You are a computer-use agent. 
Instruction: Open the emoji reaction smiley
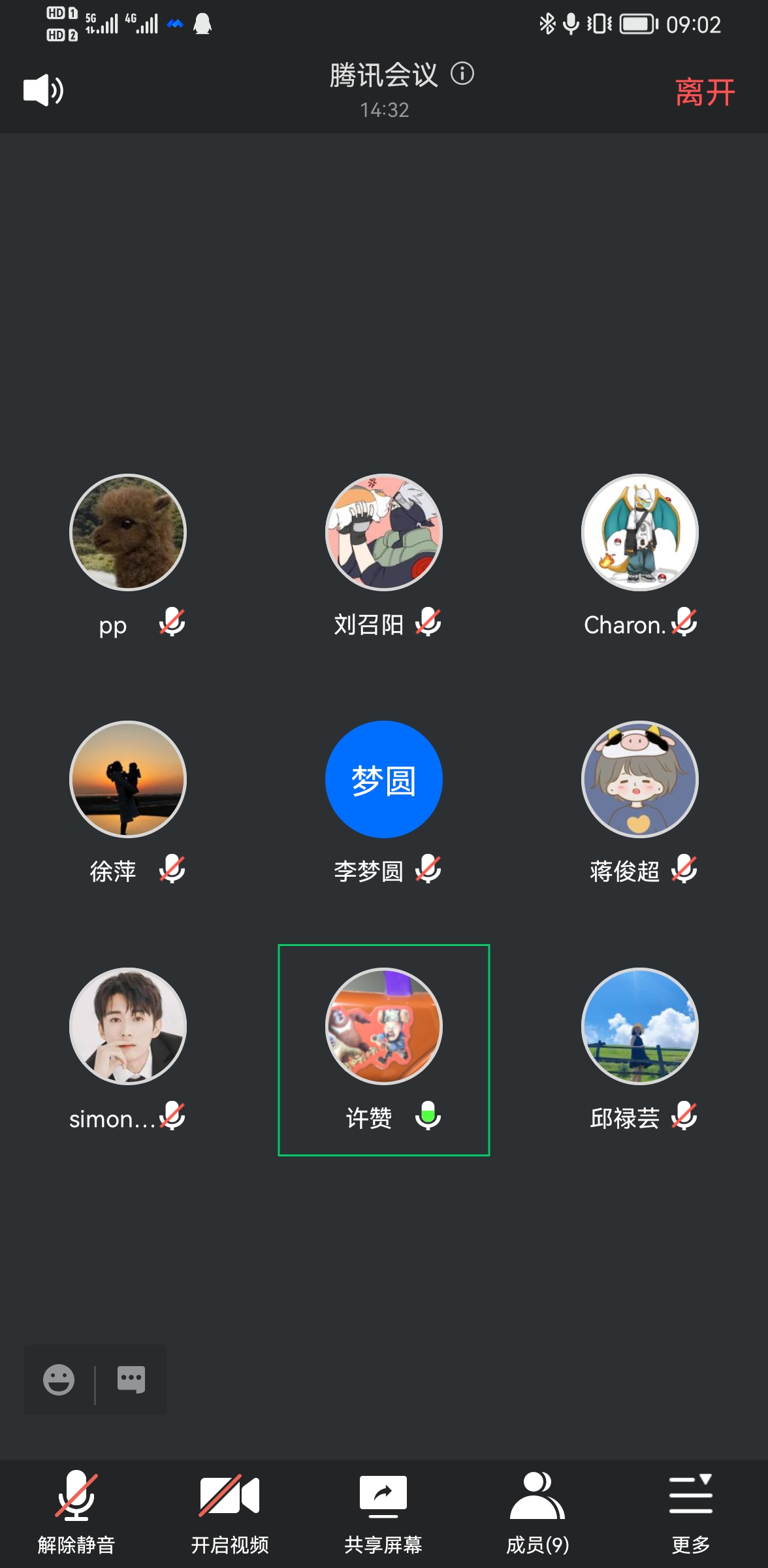click(x=59, y=1380)
